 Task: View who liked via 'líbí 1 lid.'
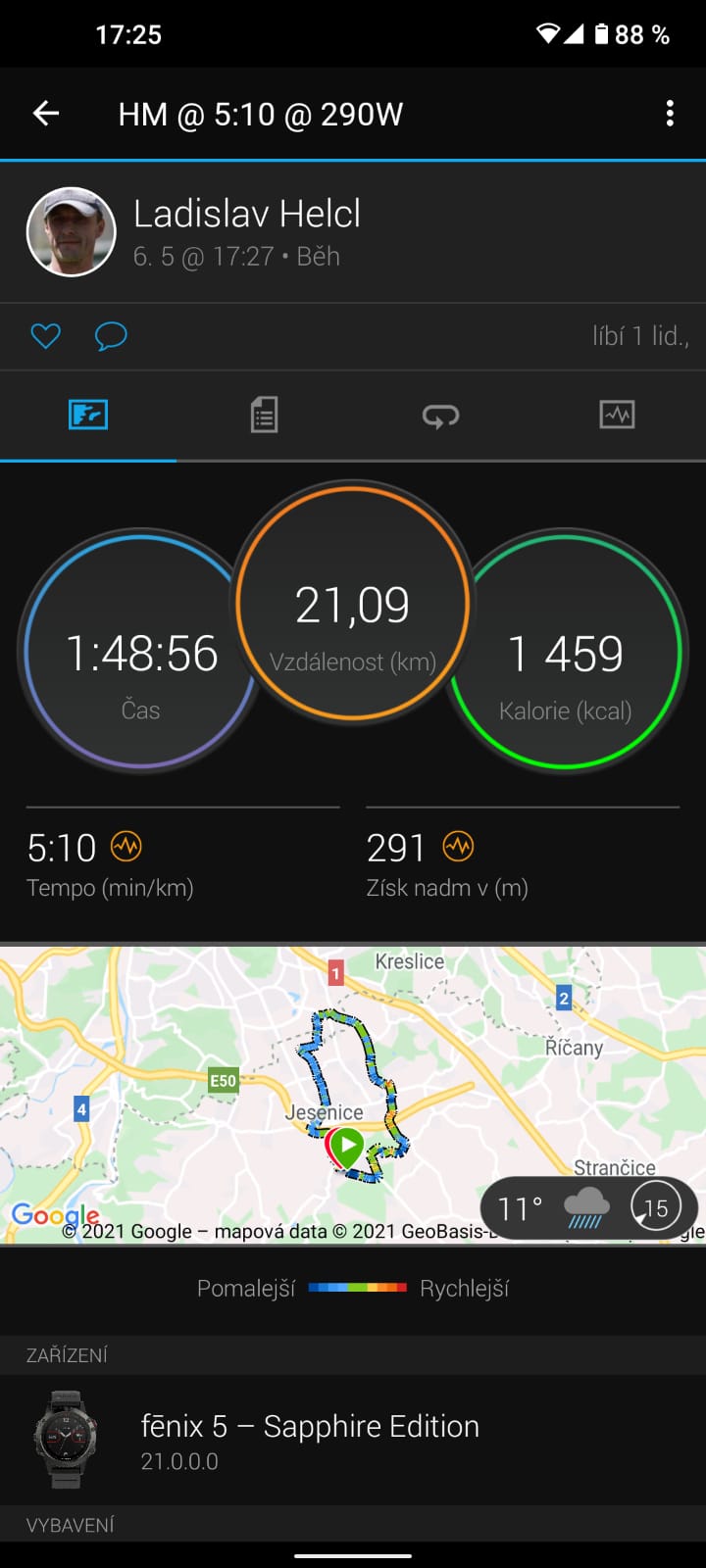coord(640,336)
